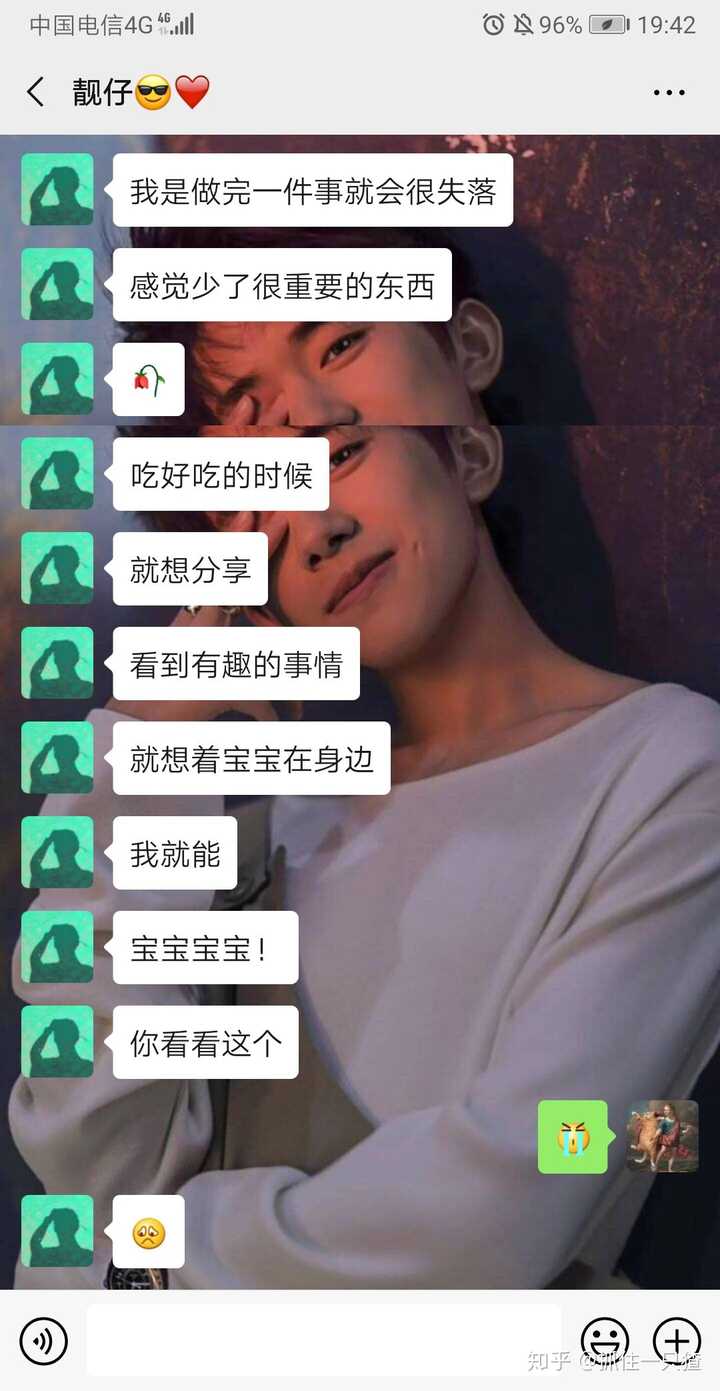
Task: Go back from the chat
Action: (x=36, y=92)
